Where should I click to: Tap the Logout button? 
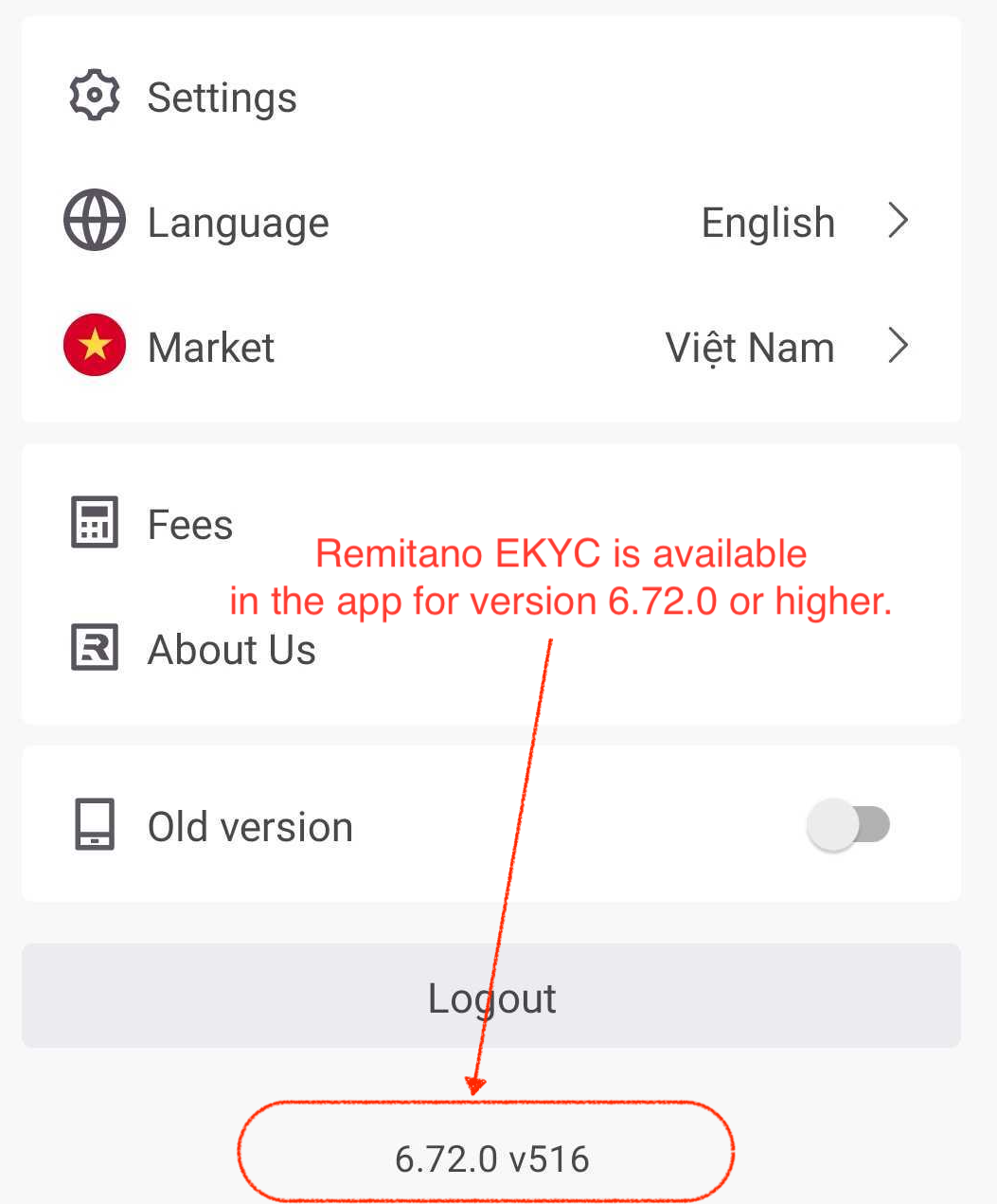(490, 997)
